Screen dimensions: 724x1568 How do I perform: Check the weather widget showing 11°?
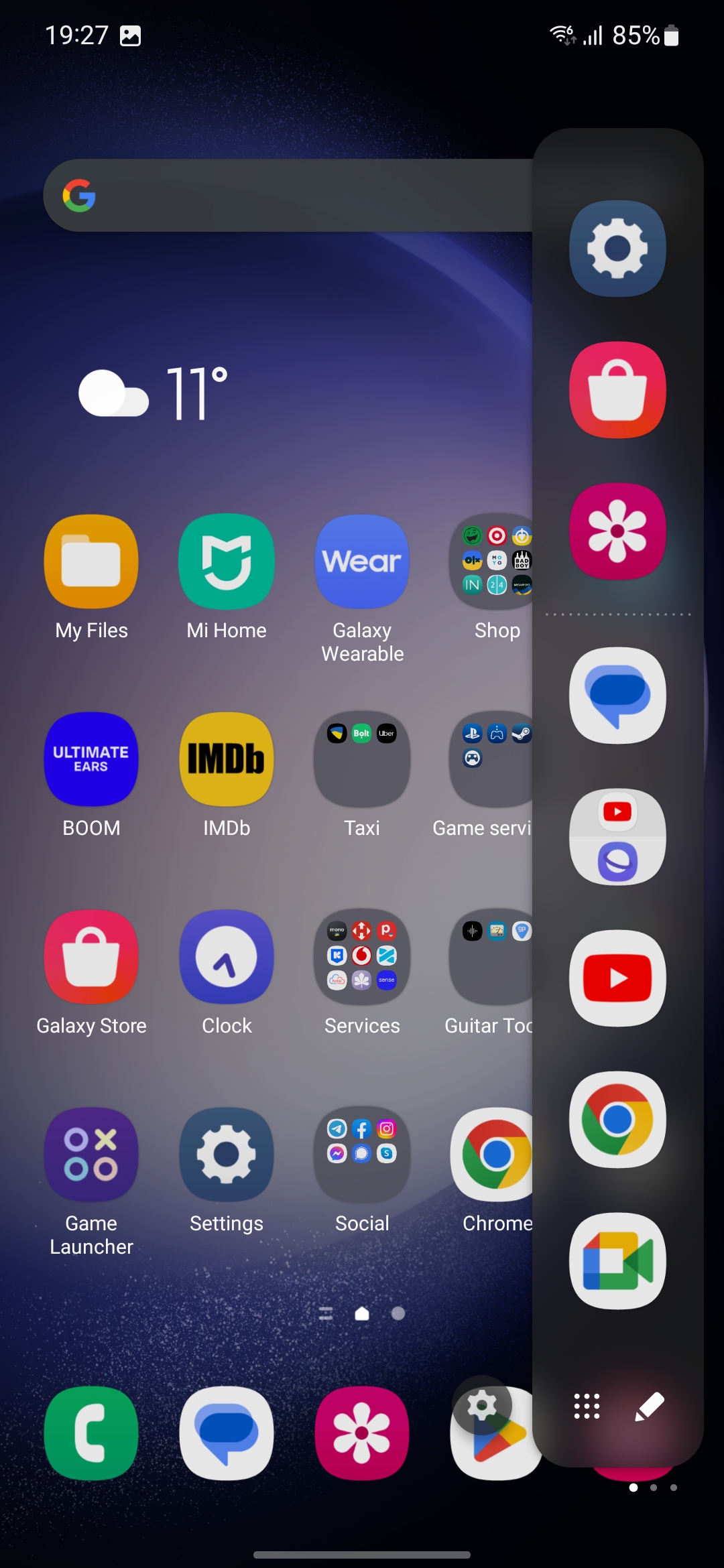click(x=154, y=393)
